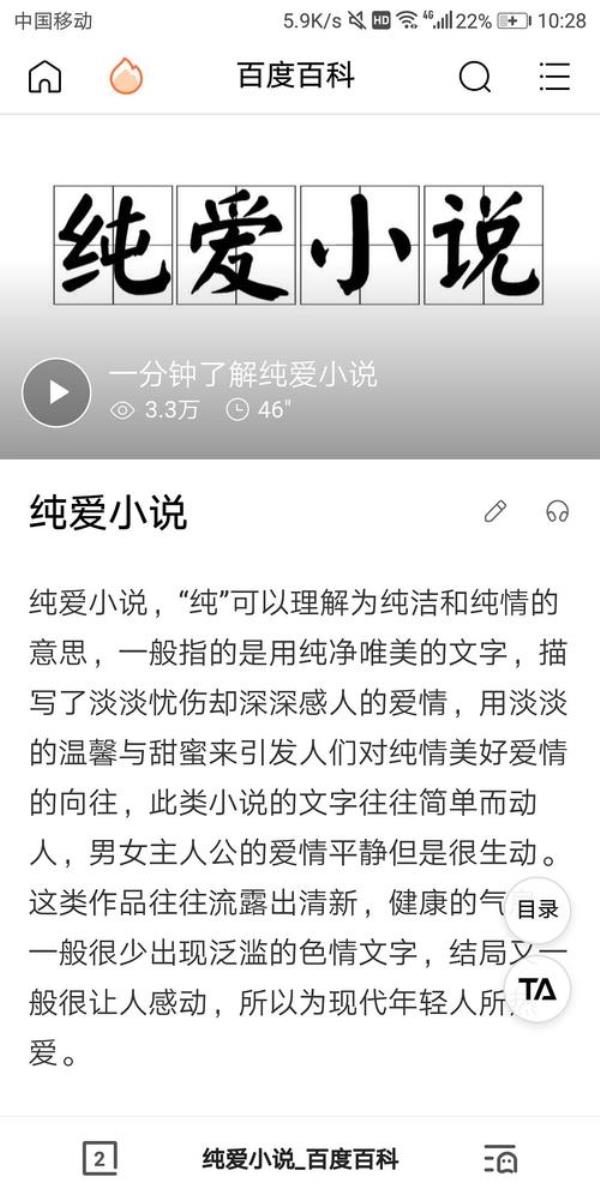Listen to the entry via headphone icon
This screenshot has height=1200, width=600.
pyautogui.click(x=557, y=512)
